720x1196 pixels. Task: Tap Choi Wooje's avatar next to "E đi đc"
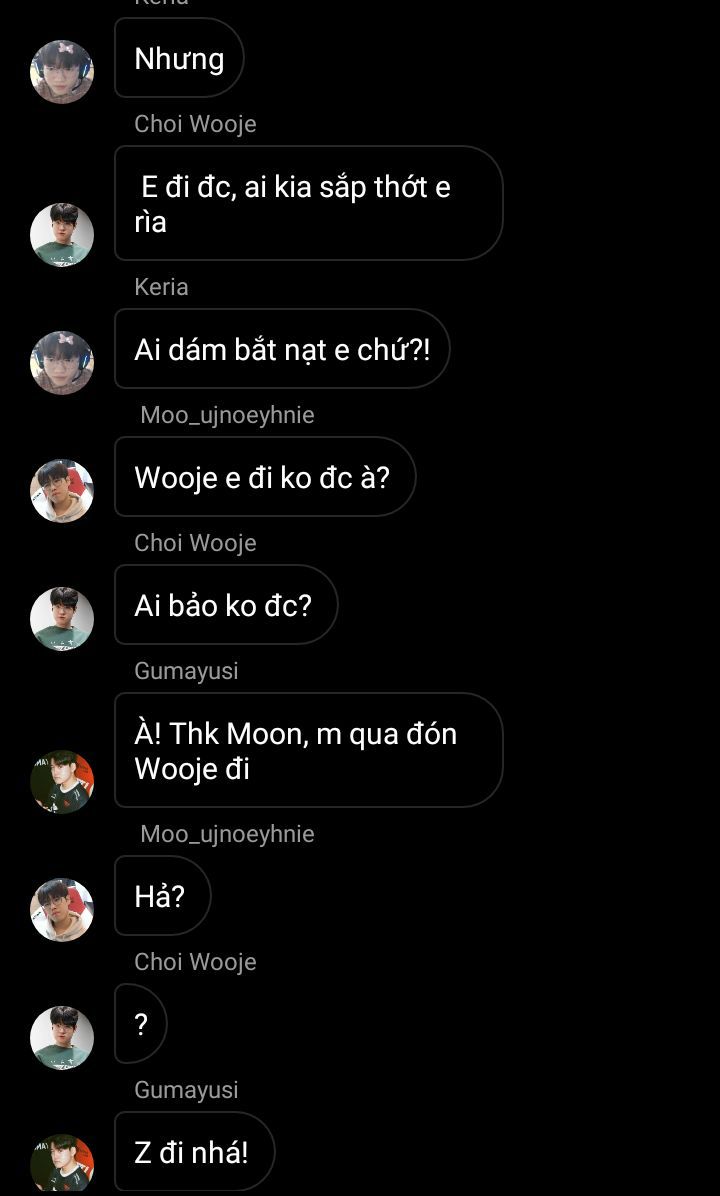(62, 235)
